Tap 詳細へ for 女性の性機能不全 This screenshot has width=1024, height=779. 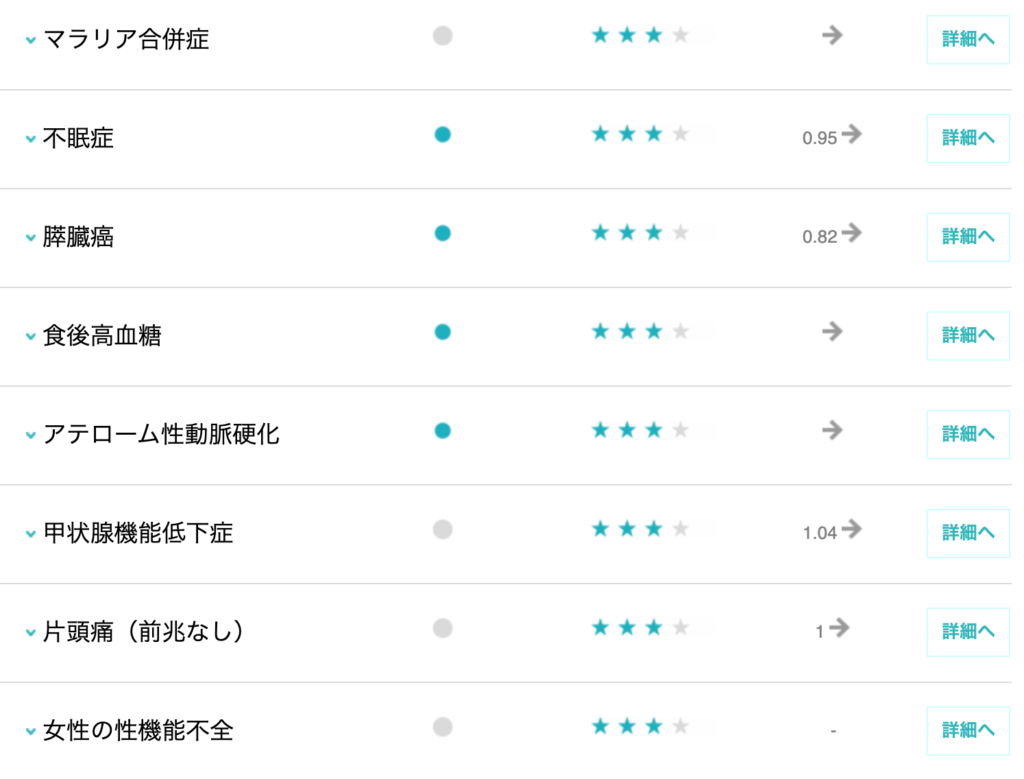point(967,731)
